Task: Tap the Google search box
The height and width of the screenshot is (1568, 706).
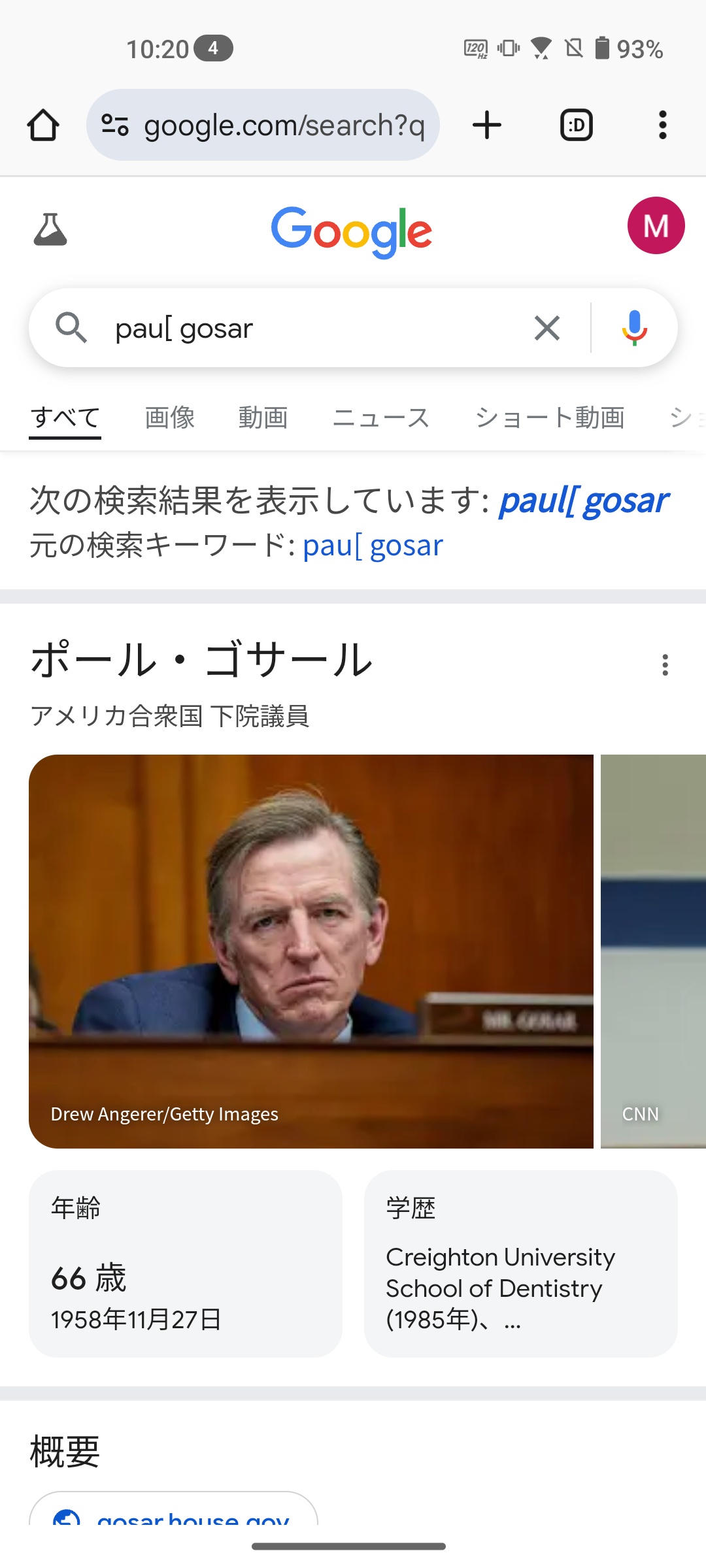Action: click(314, 328)
